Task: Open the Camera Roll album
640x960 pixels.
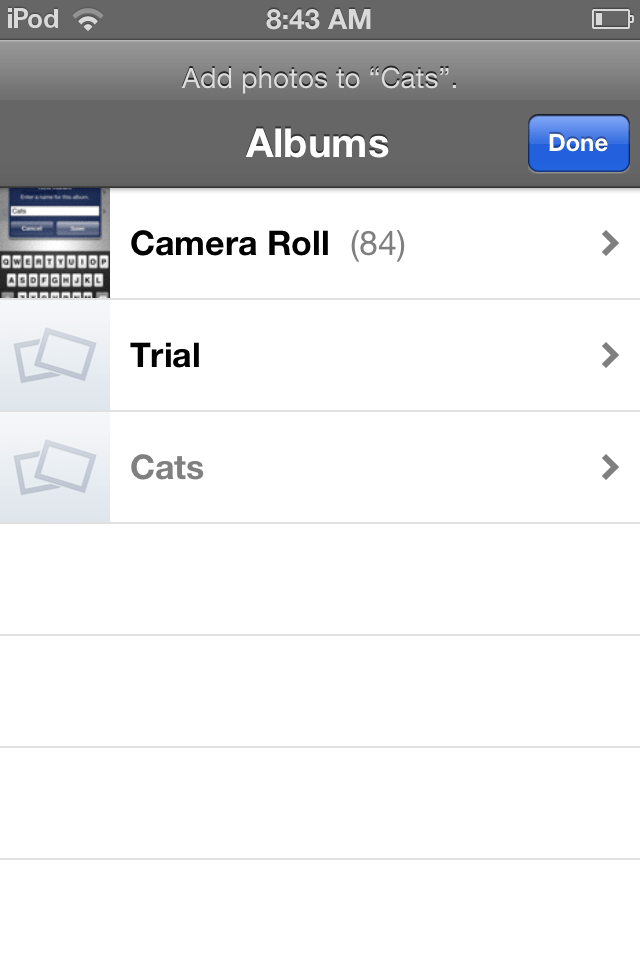Action: 320,243
